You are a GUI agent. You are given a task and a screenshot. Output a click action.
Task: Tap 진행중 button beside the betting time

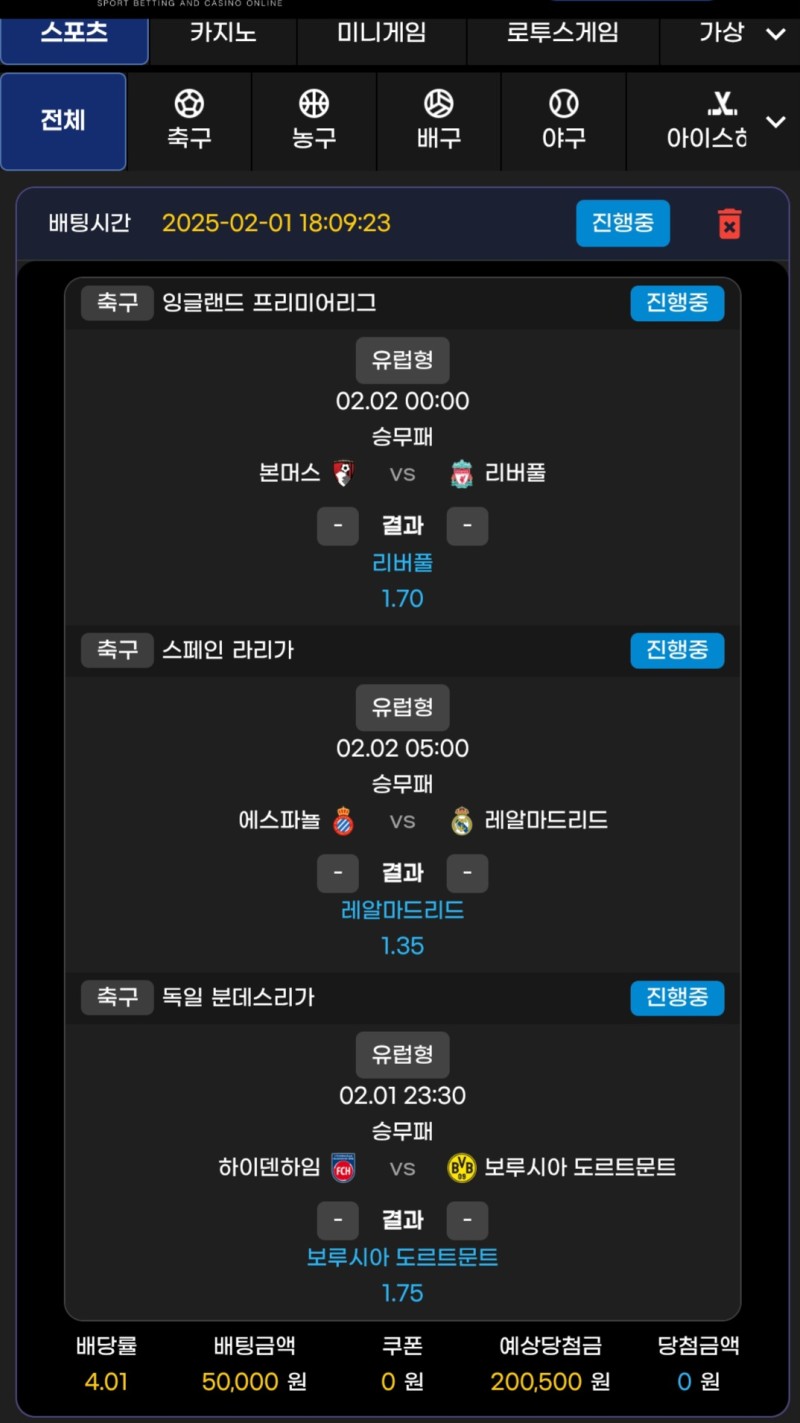(622, 223)
